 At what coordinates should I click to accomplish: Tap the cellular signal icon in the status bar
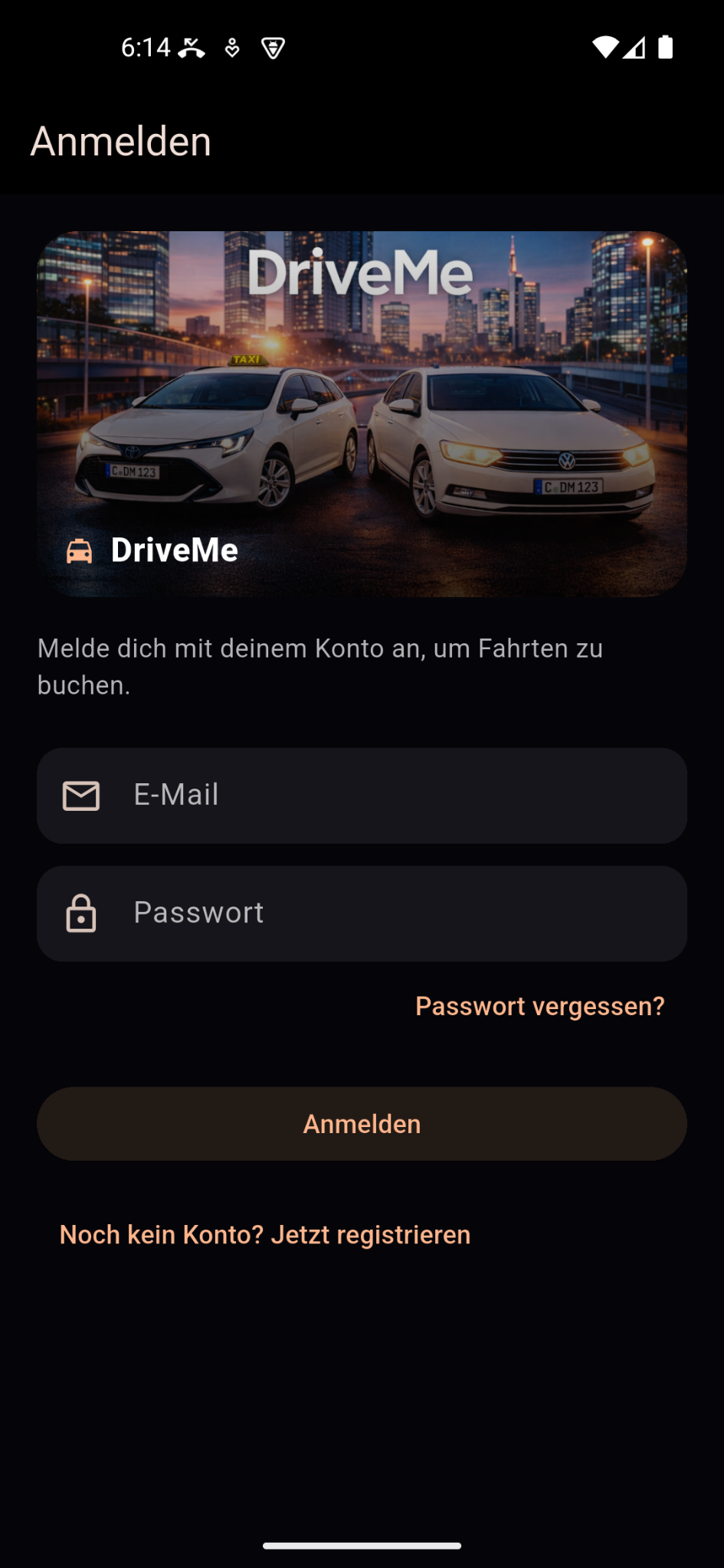636,47
